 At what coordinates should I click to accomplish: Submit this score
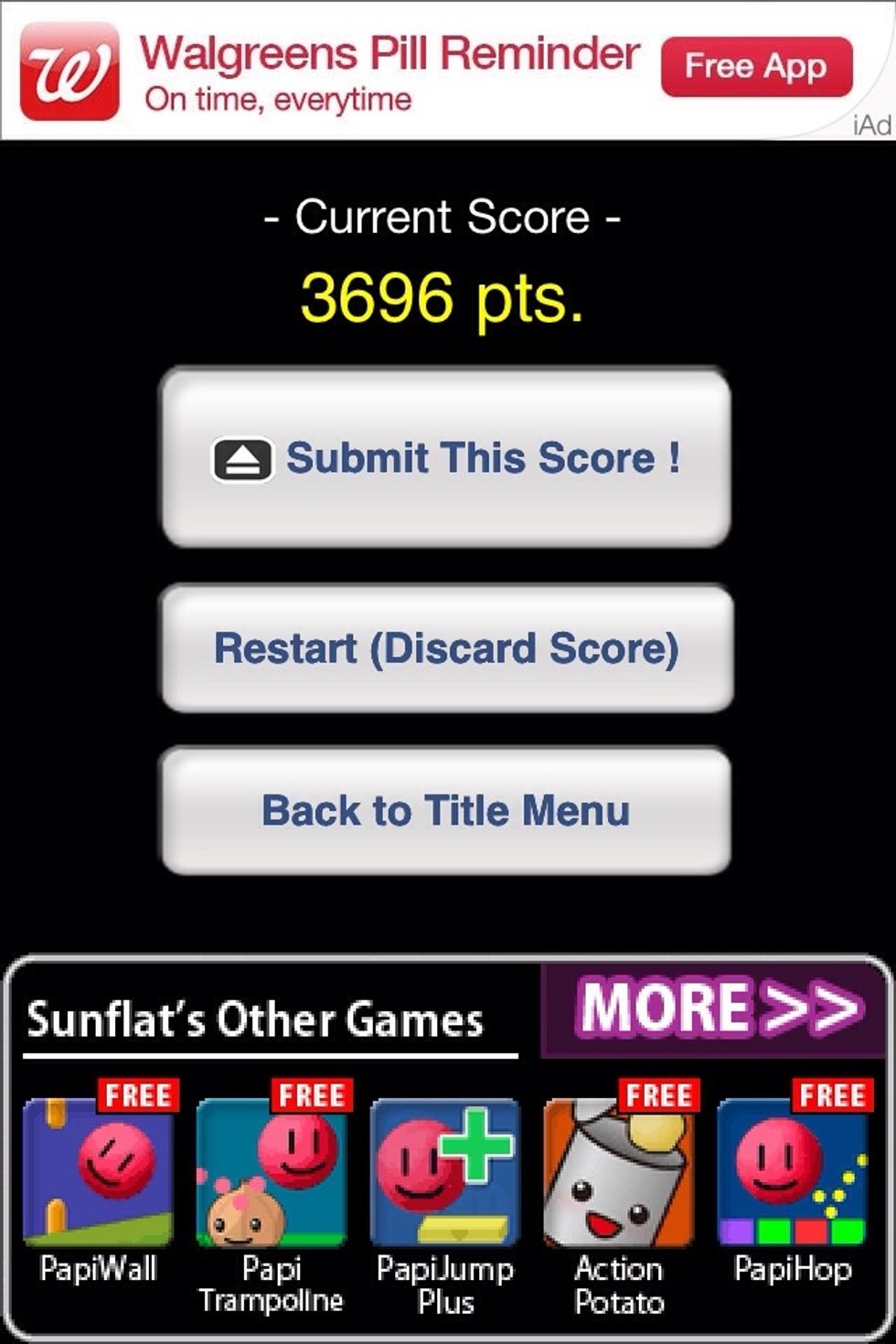pos(446,457)
